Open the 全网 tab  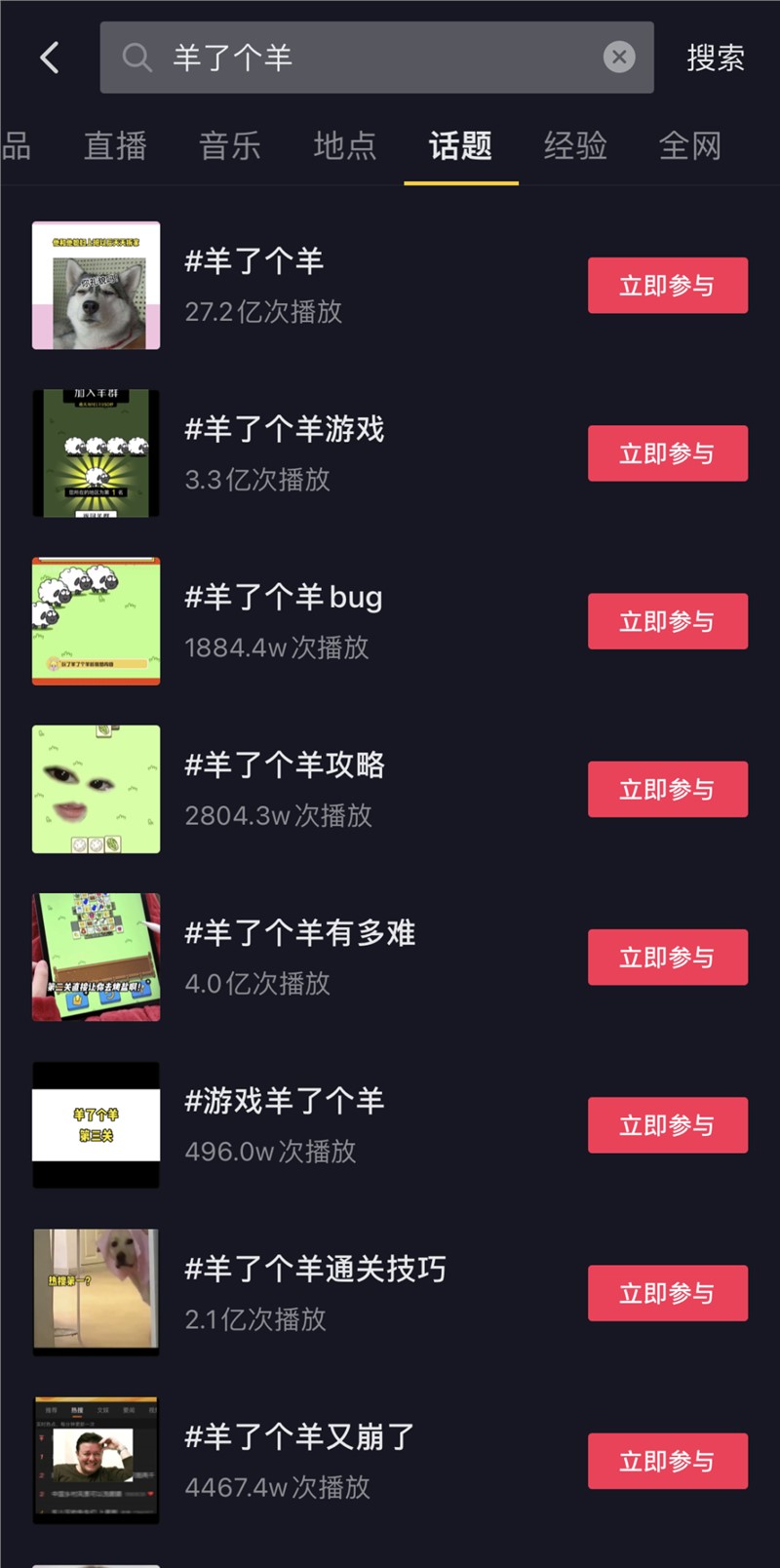tap(690, 146)
